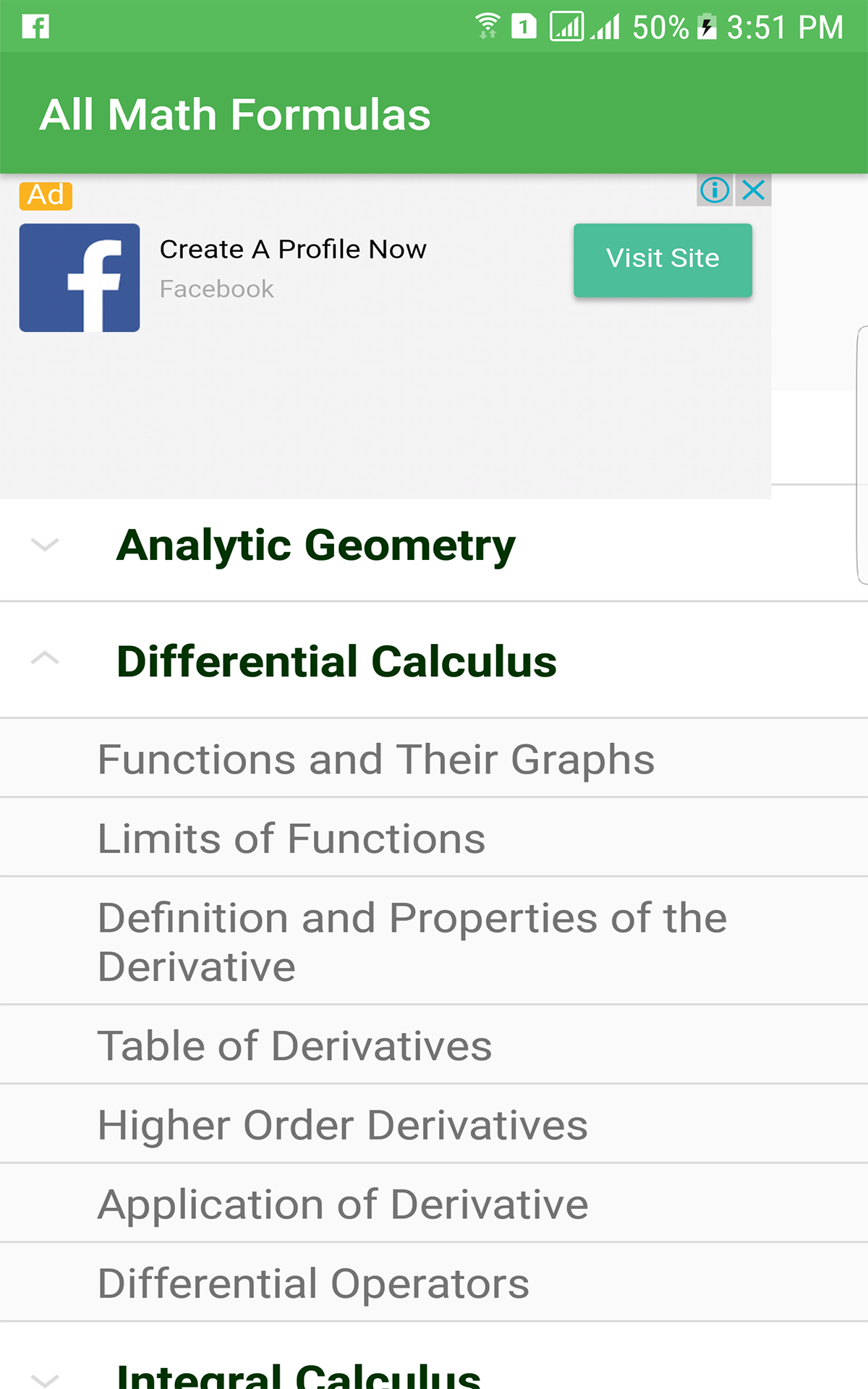
Task: Tap the Facebook icon in the status bar
Action: pos(34,27)
